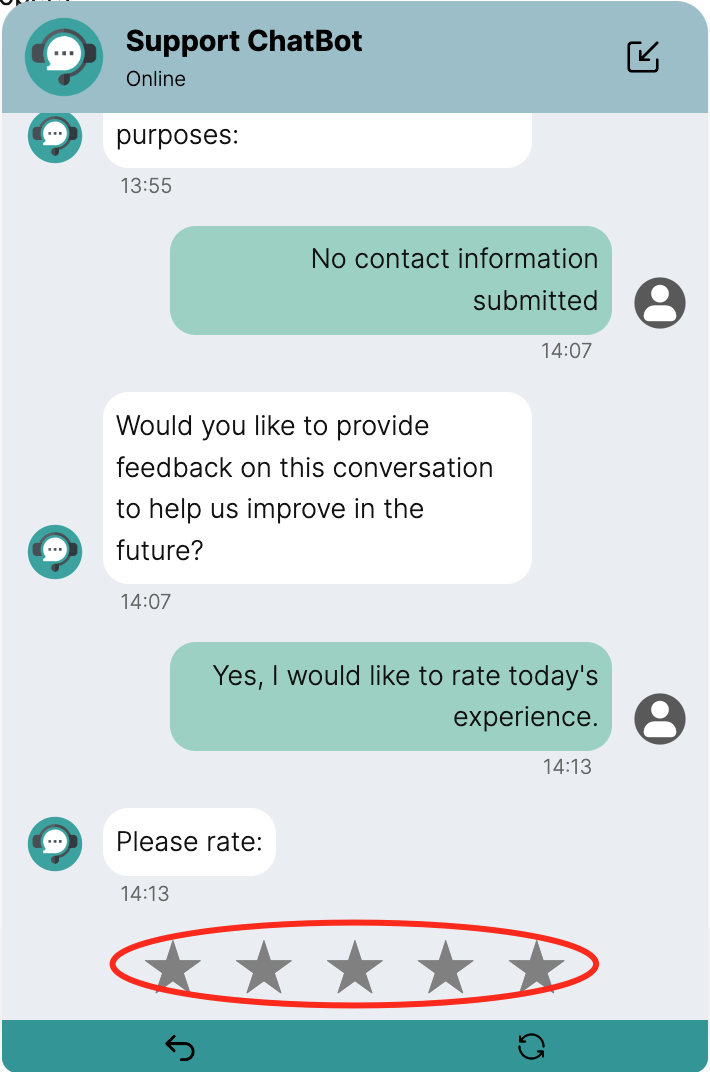Restart the chat with refresh icon
This screenshot has width=710, height=1072.
[x=531, y=1047]
